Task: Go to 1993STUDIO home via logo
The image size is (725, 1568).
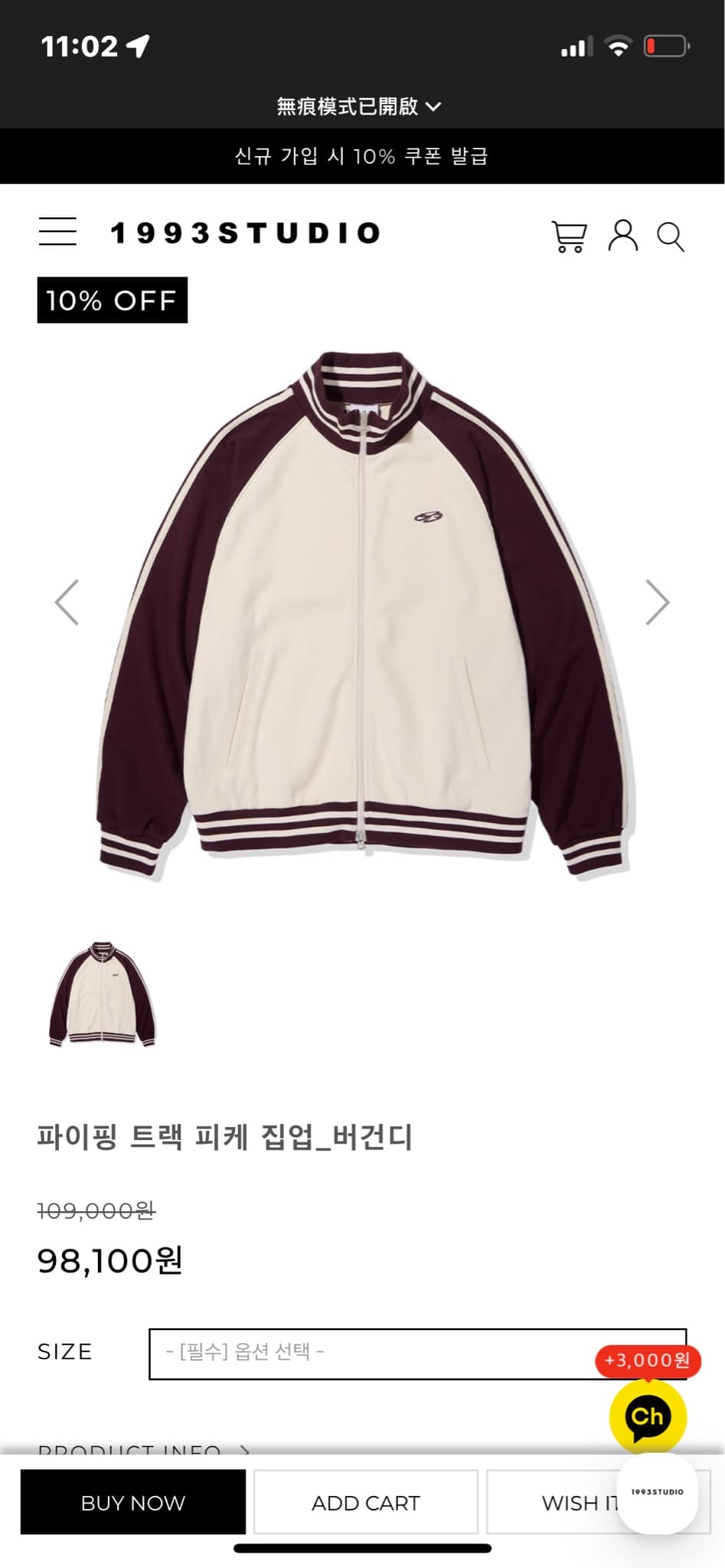Action: point(245,233)
